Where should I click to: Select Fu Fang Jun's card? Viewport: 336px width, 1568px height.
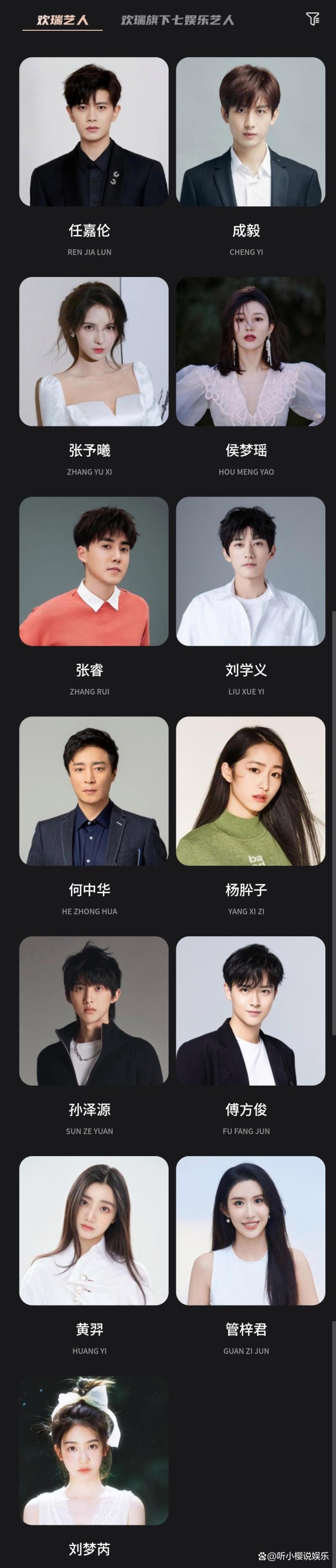(250, 1011)
